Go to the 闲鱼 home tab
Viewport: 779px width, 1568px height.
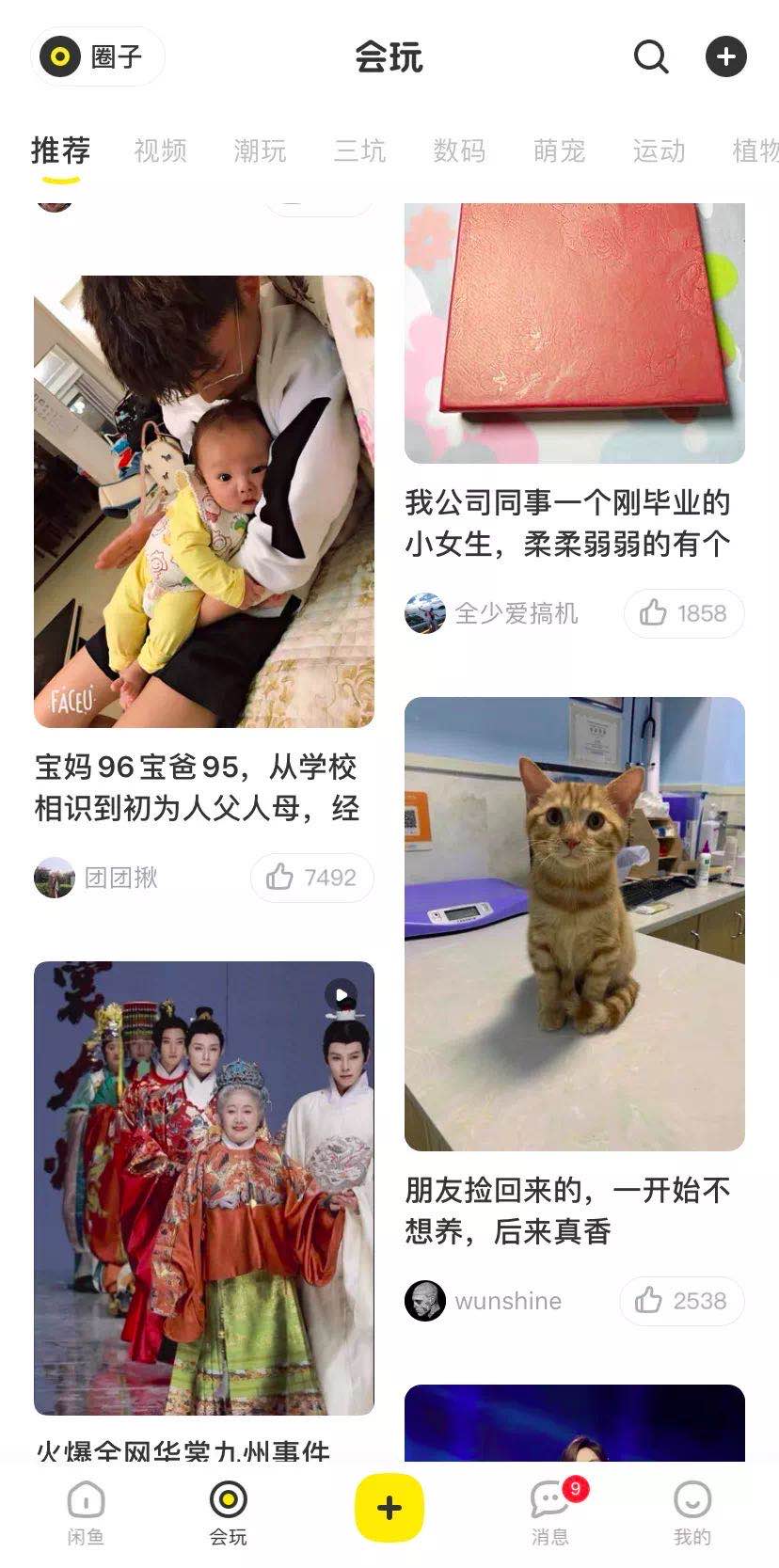pyautogui.click(x=86, y=1512)
